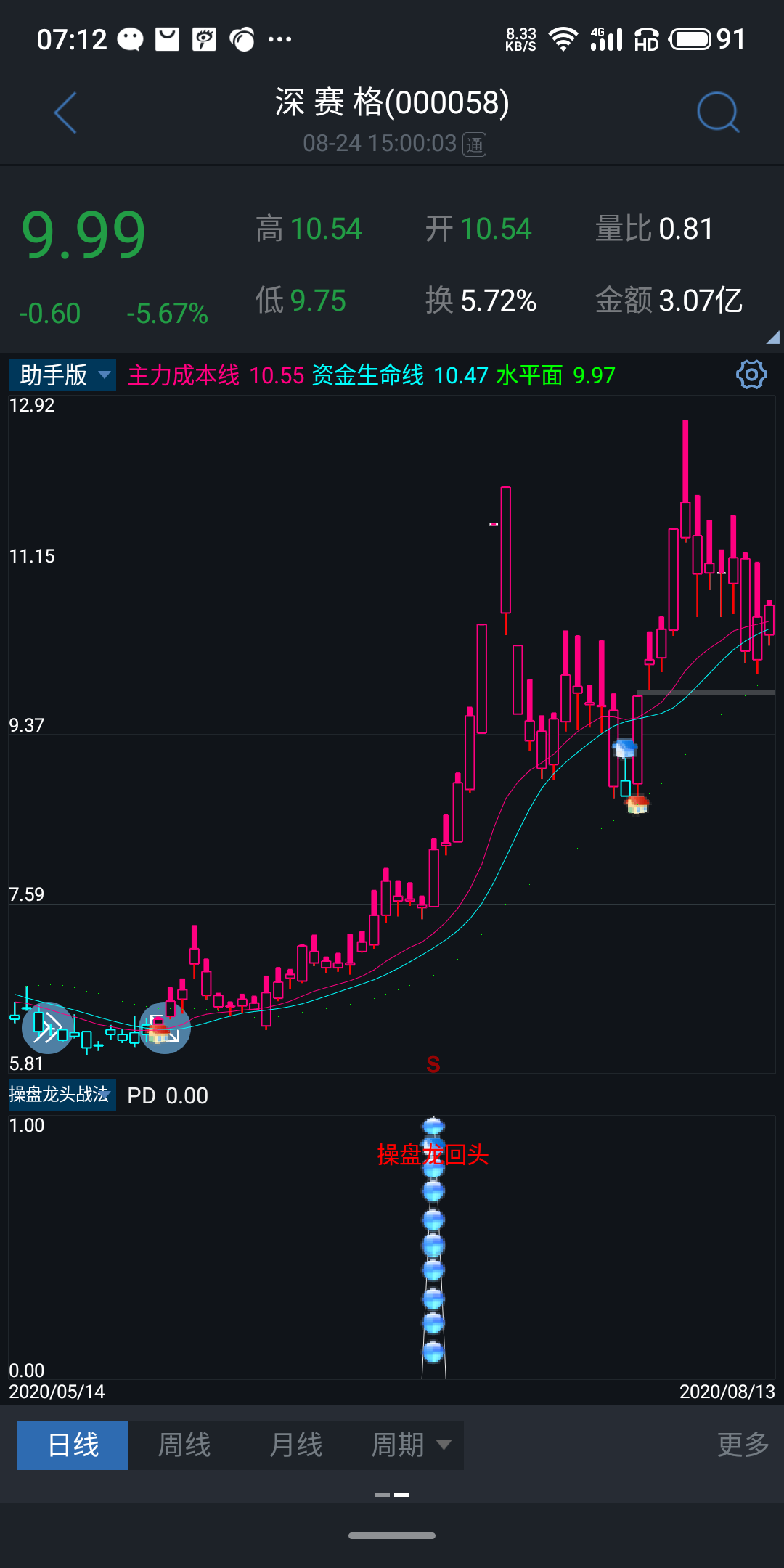Go back using the top-left arrow
This screenshot has width=784, height=1568.
tap(65, 113)
